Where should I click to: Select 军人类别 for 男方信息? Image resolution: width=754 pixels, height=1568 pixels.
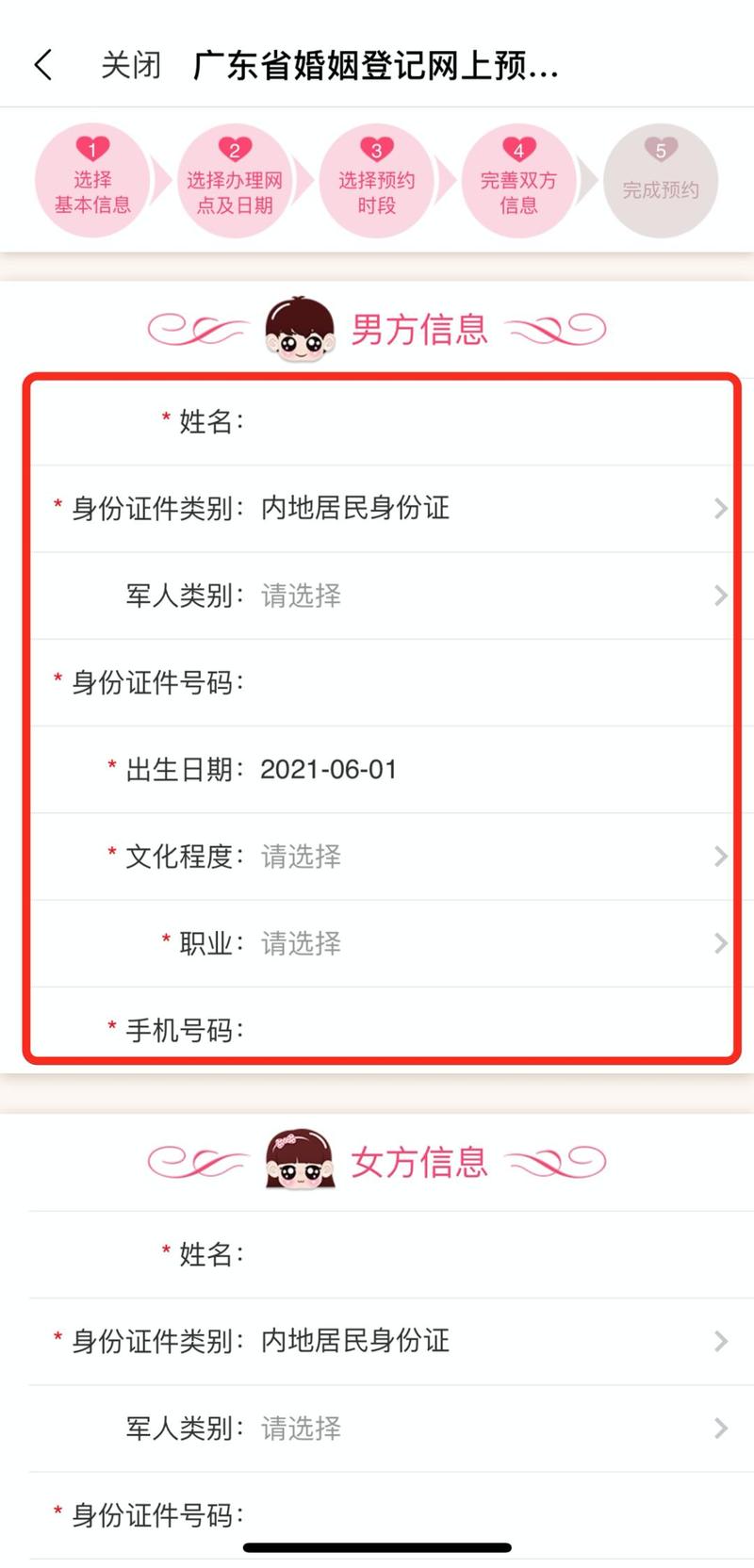click(471, 596)
